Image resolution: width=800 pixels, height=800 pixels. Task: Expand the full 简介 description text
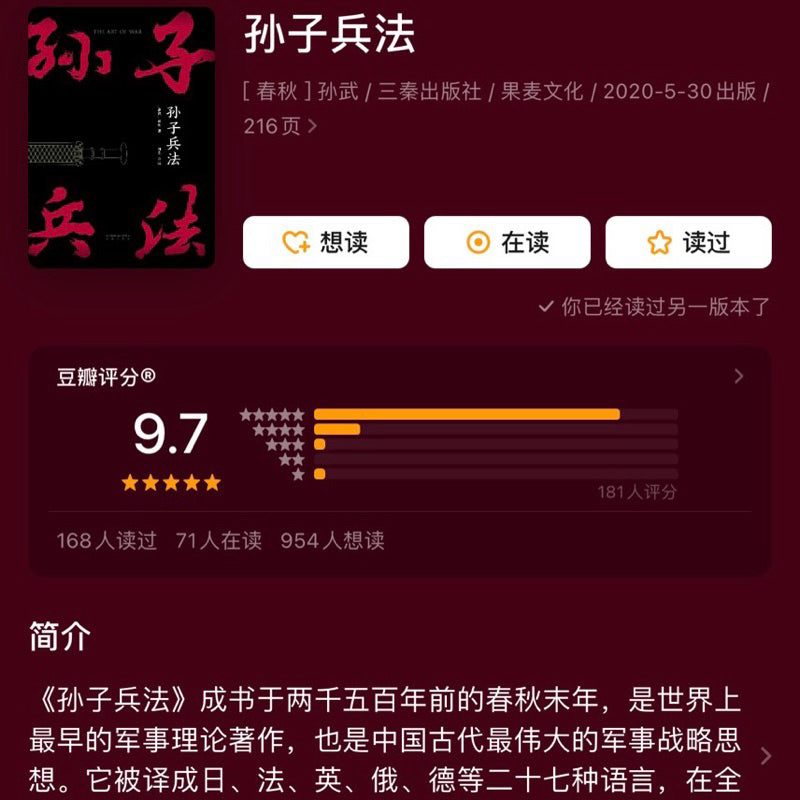click(765, 755)
